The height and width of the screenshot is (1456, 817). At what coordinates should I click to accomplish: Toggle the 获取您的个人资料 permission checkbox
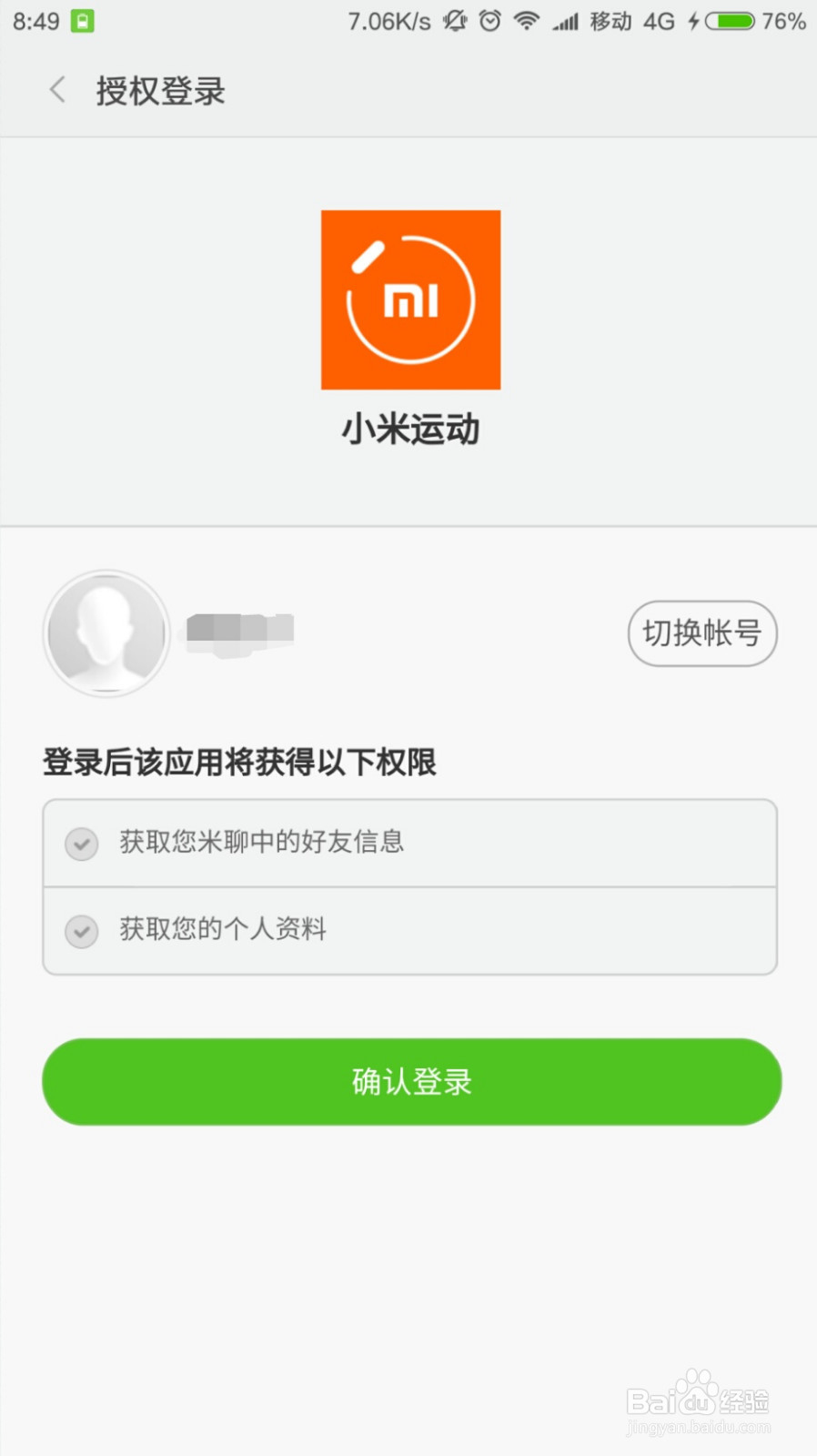pos(80,931)
